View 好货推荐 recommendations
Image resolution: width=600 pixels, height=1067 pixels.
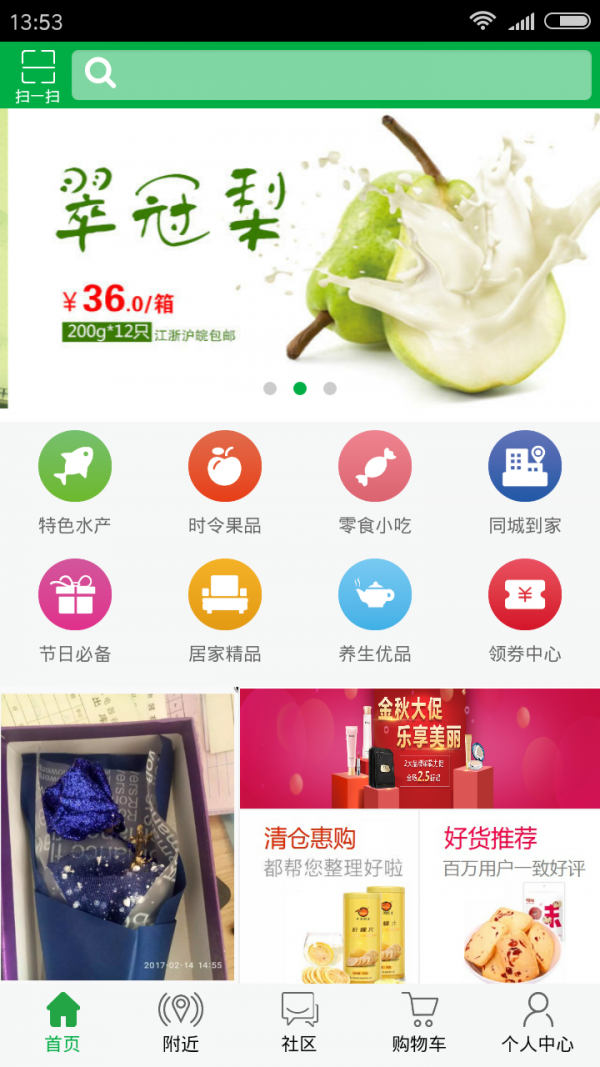click(x=510, y=896)
